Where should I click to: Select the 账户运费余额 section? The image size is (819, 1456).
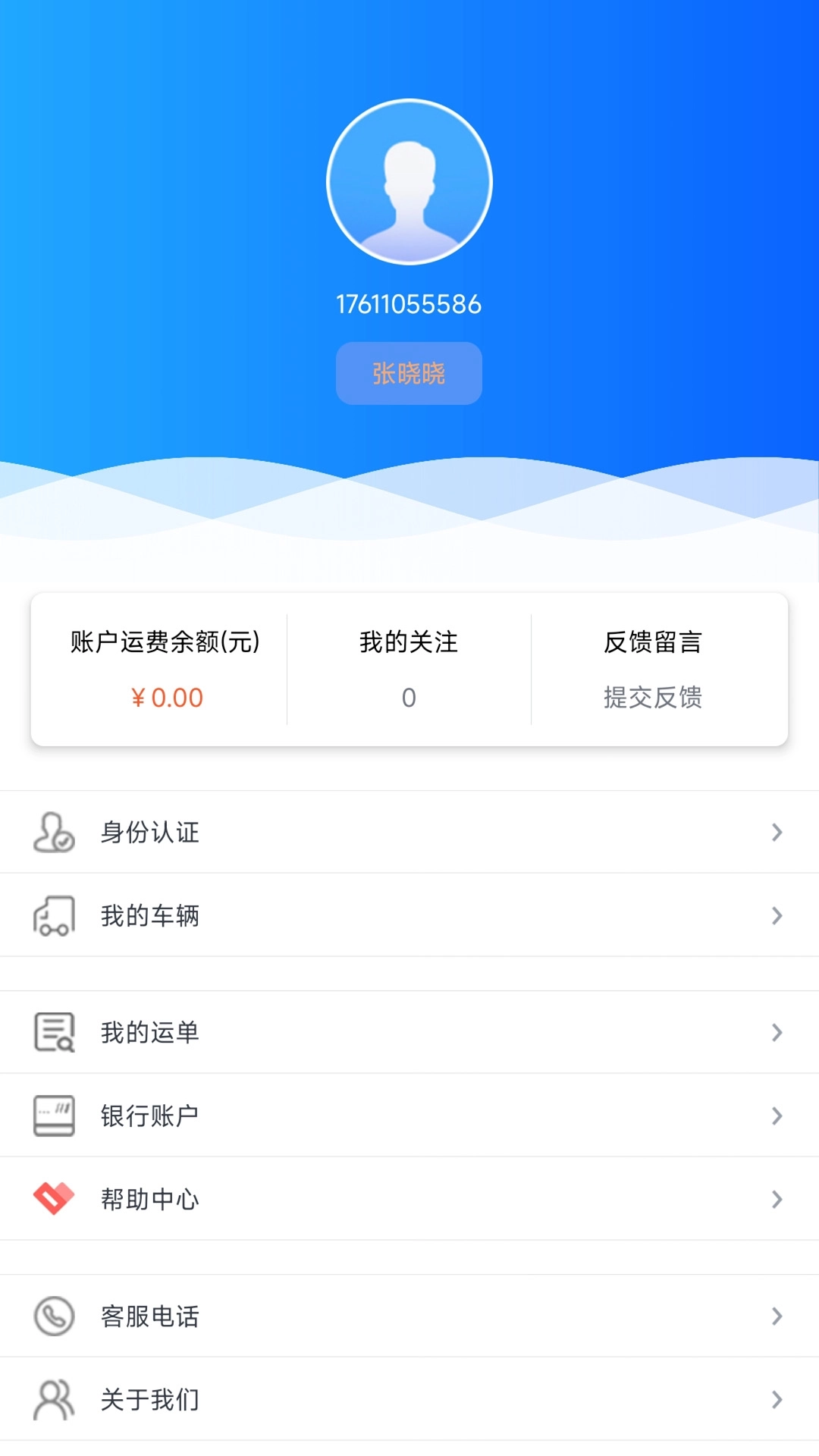coord(164,642)
